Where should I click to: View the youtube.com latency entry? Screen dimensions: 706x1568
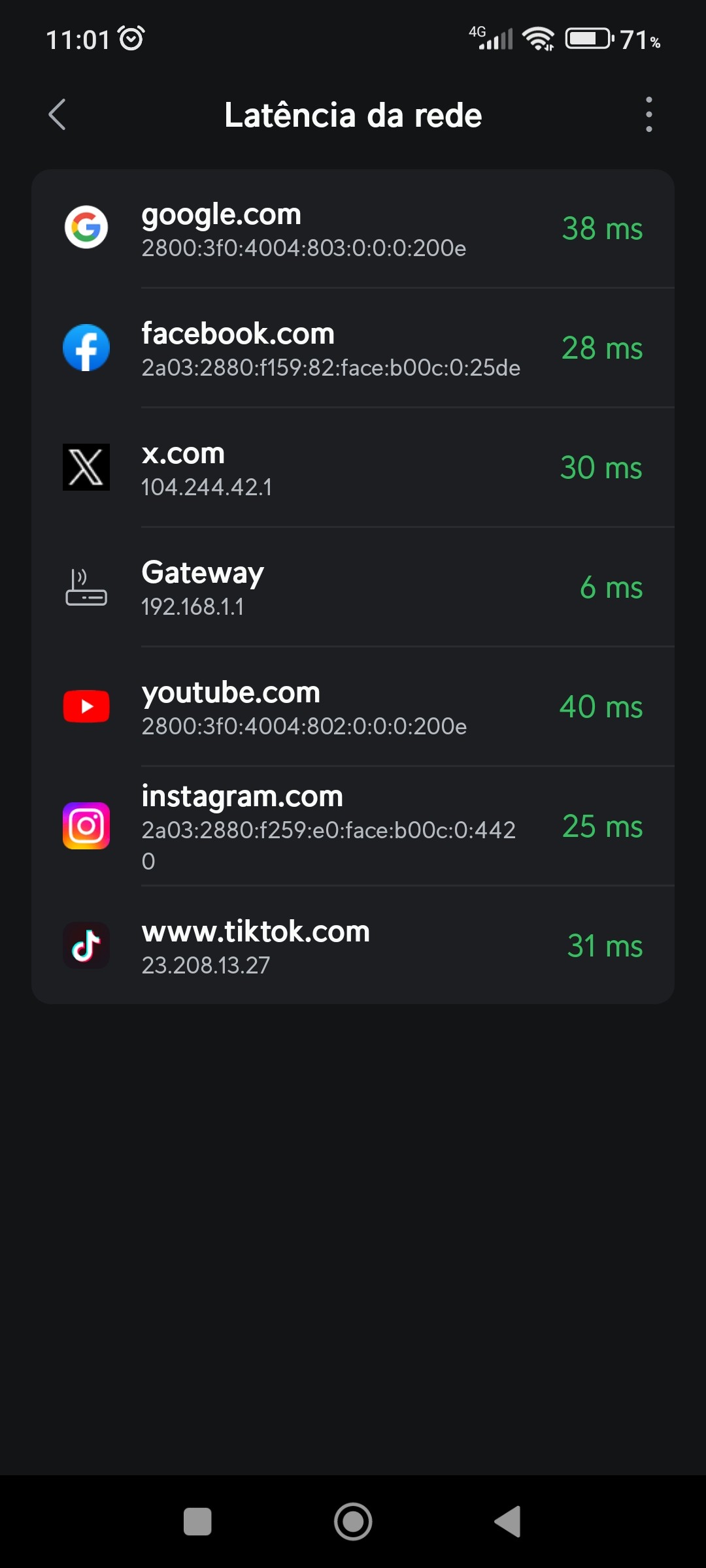click(353, 707)
